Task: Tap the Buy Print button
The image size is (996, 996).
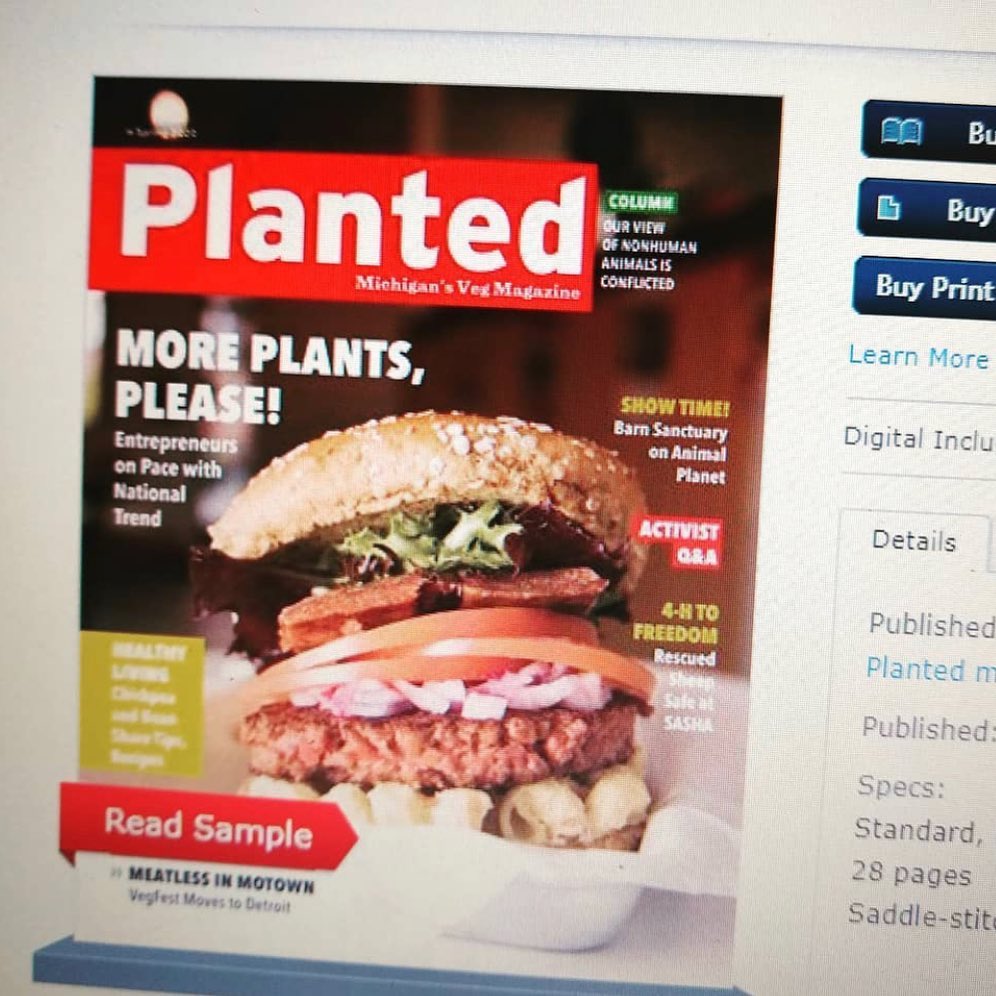Action: (930, 287)
